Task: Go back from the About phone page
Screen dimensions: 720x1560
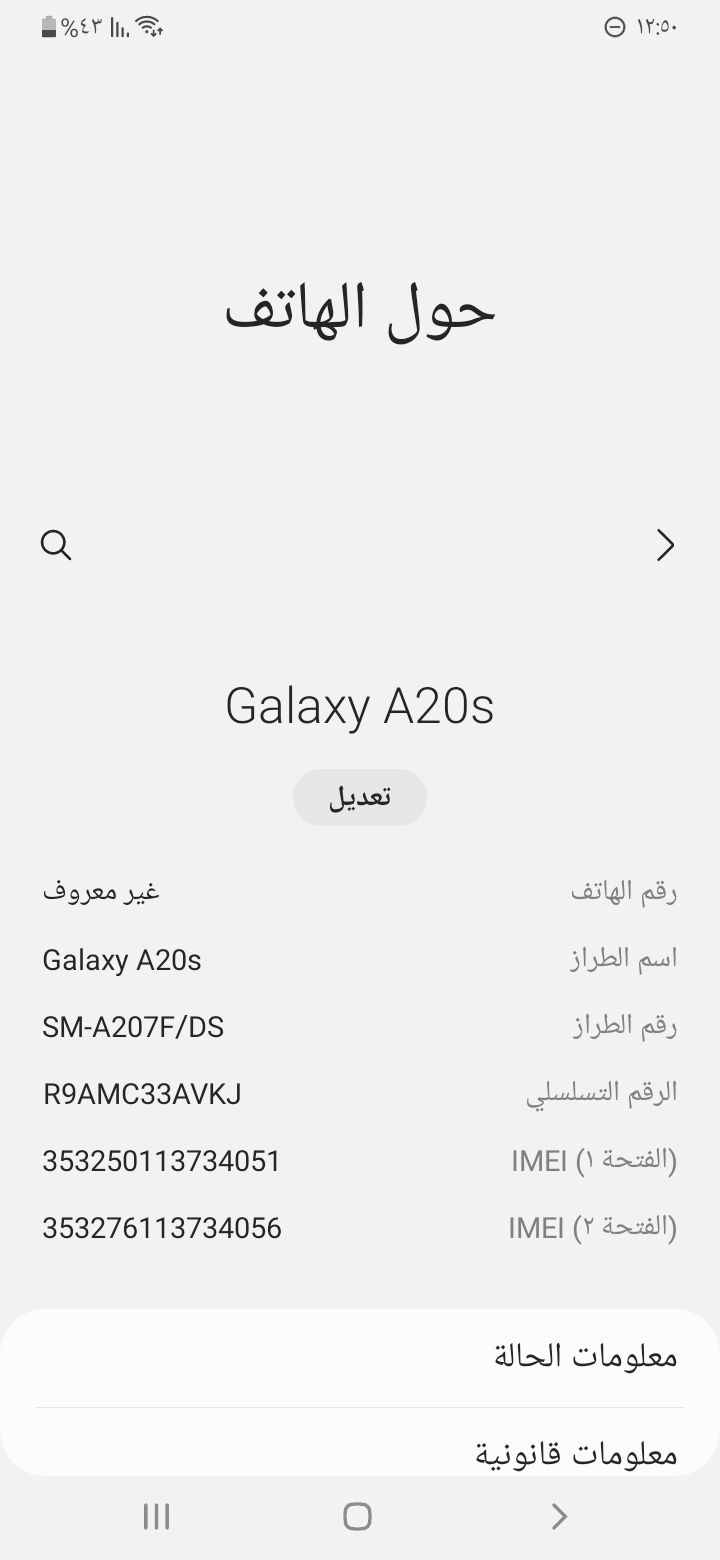Action: (665, 545)
